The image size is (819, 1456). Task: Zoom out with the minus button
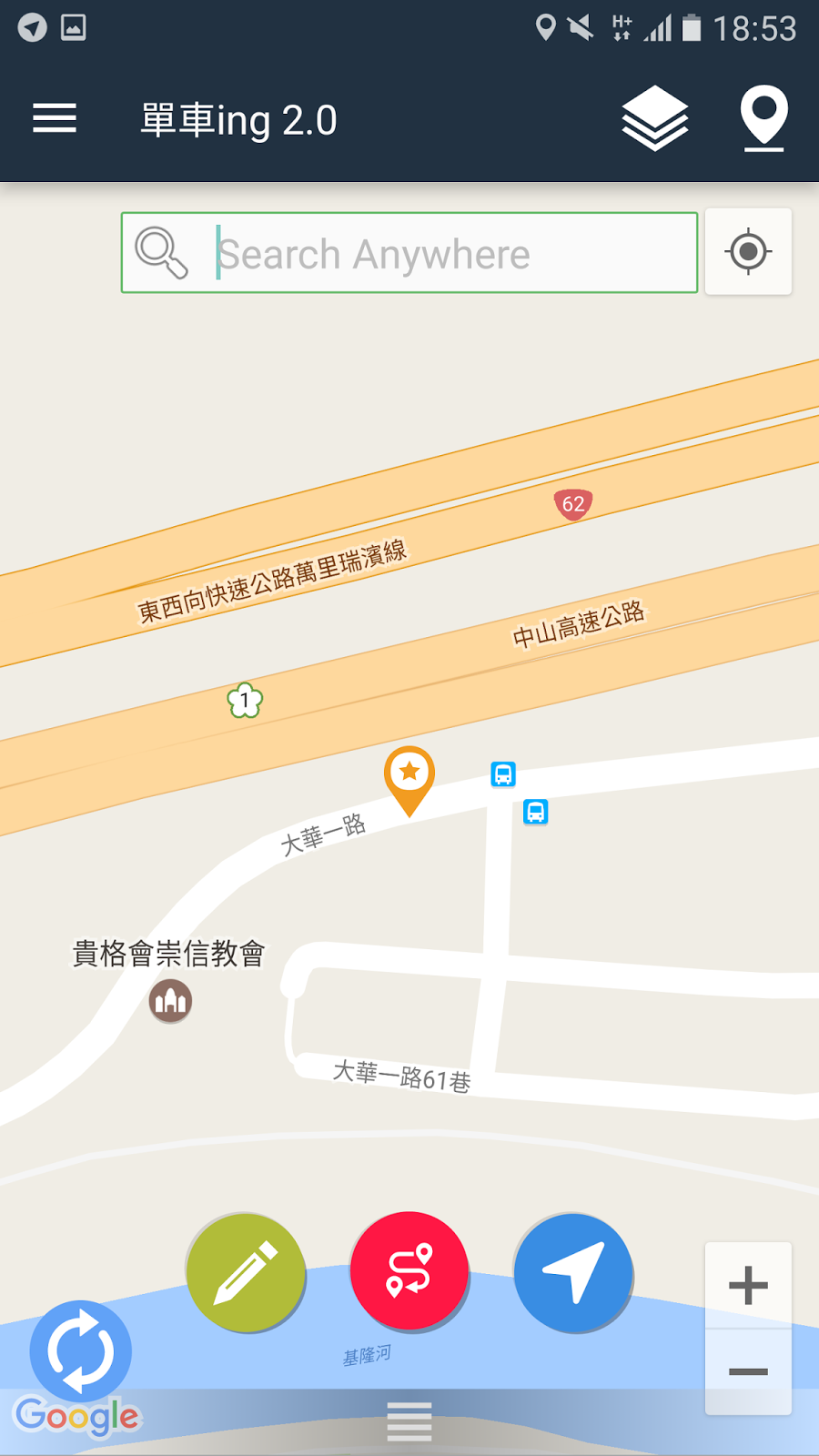(x=748, y=1372)
